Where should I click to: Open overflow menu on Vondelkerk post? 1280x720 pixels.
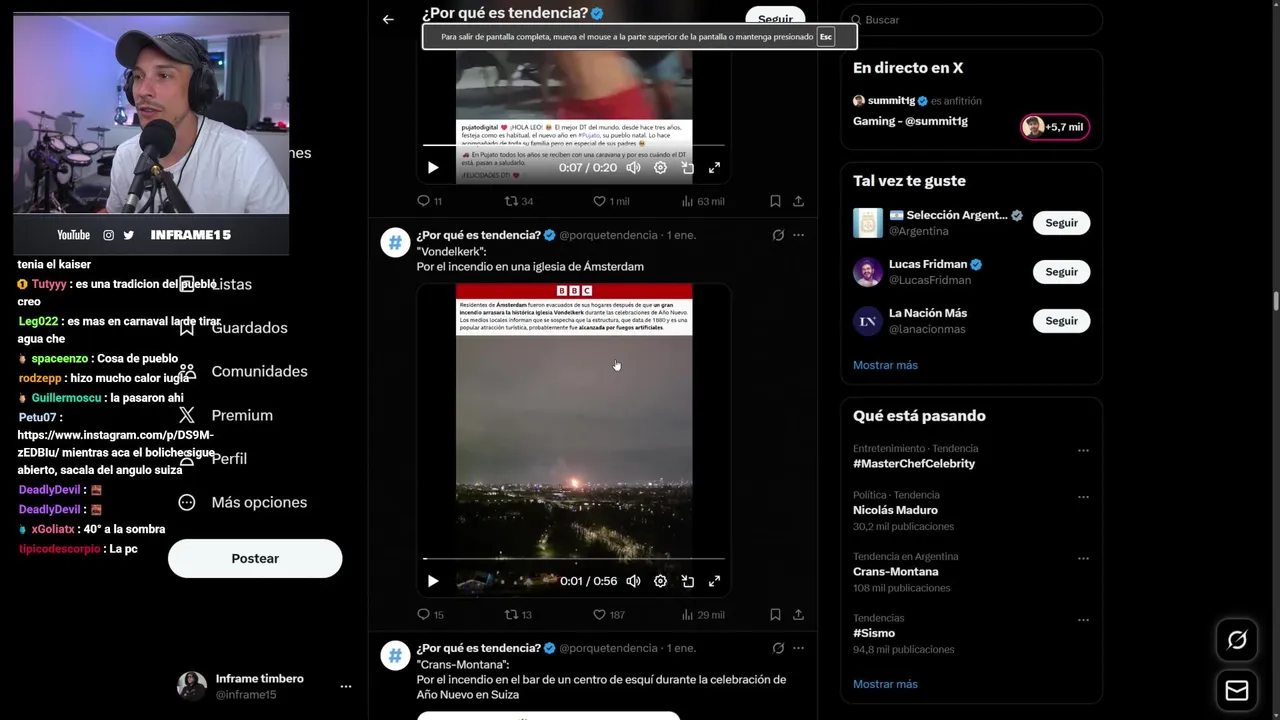pyautogui.click(x=798, y=235)
